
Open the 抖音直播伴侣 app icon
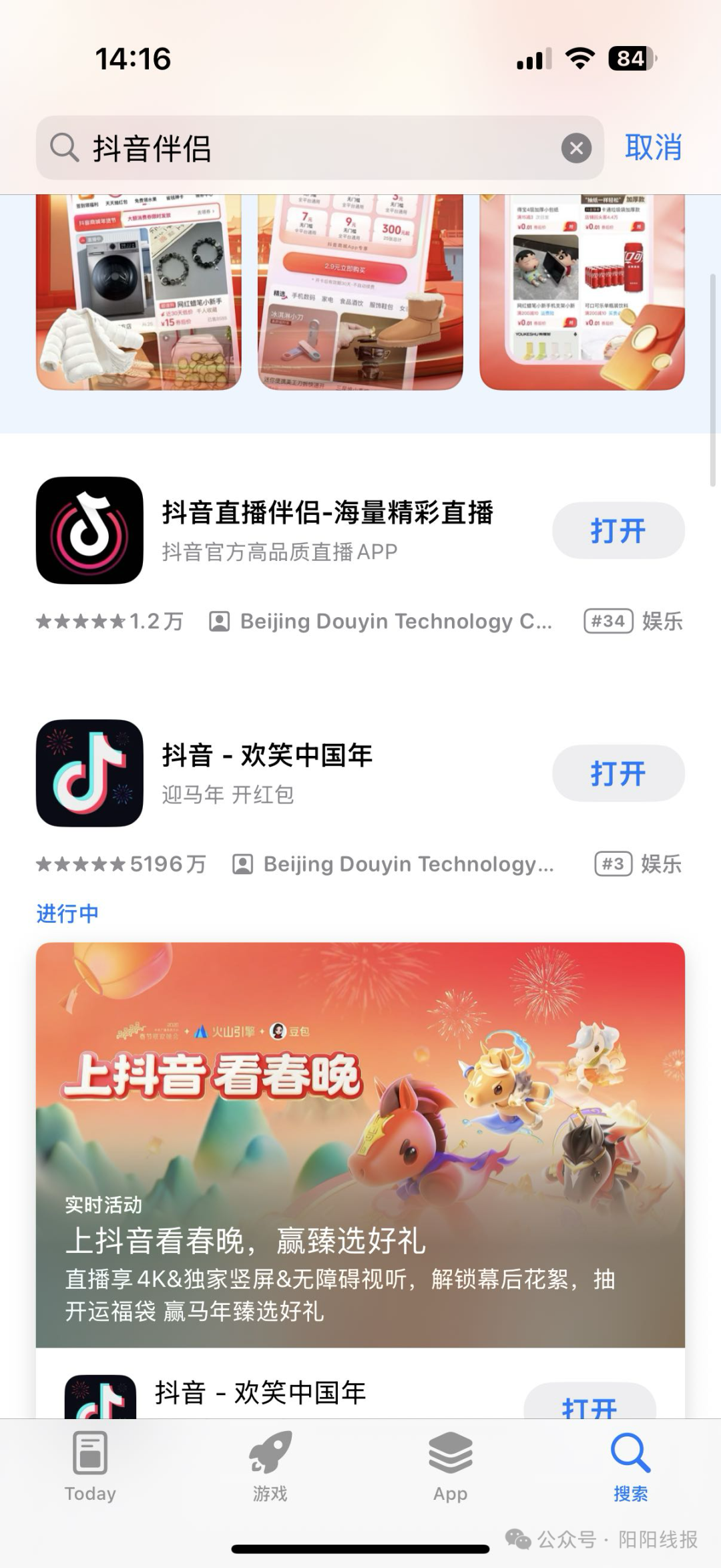[89, 531]
